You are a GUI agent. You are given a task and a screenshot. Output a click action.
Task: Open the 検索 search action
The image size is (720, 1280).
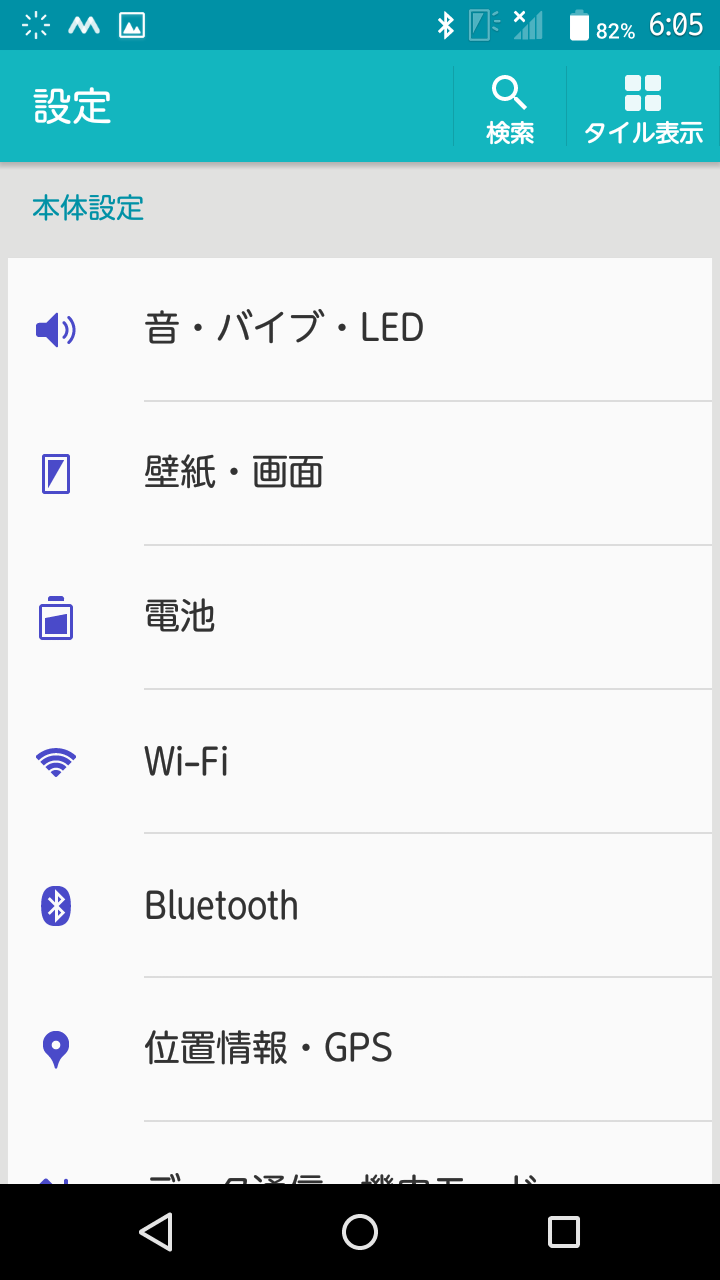(510, 106)
